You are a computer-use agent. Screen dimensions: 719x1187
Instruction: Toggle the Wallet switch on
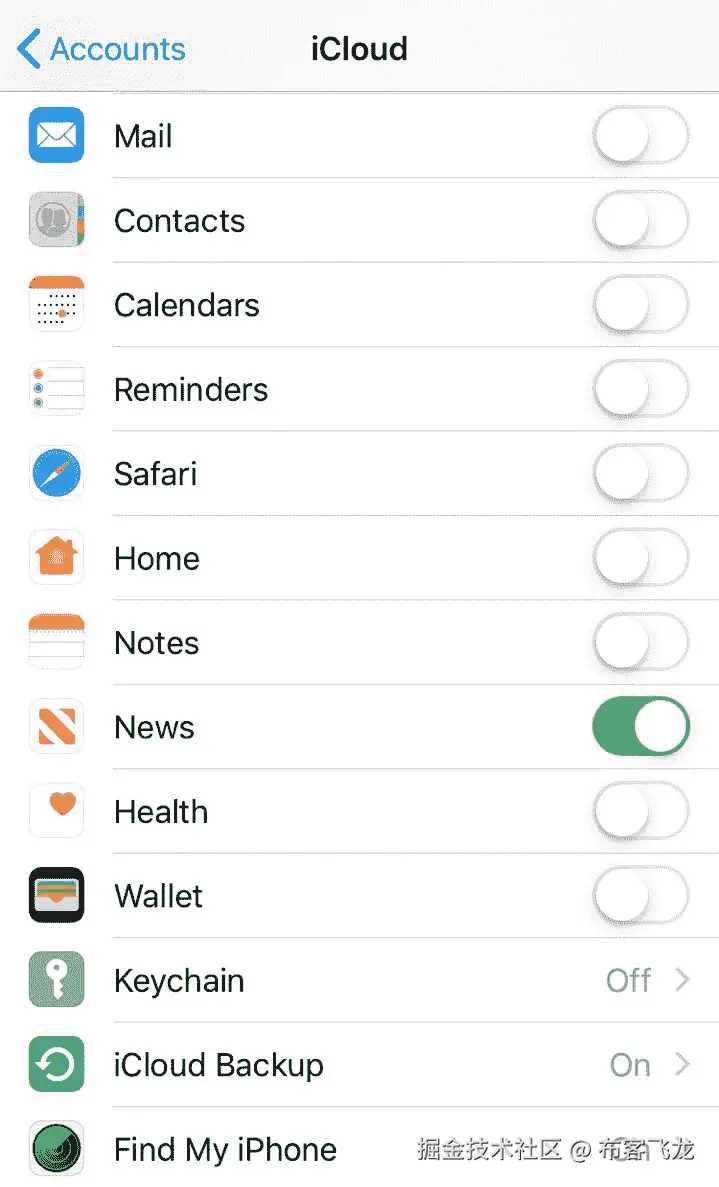[640, 895]
